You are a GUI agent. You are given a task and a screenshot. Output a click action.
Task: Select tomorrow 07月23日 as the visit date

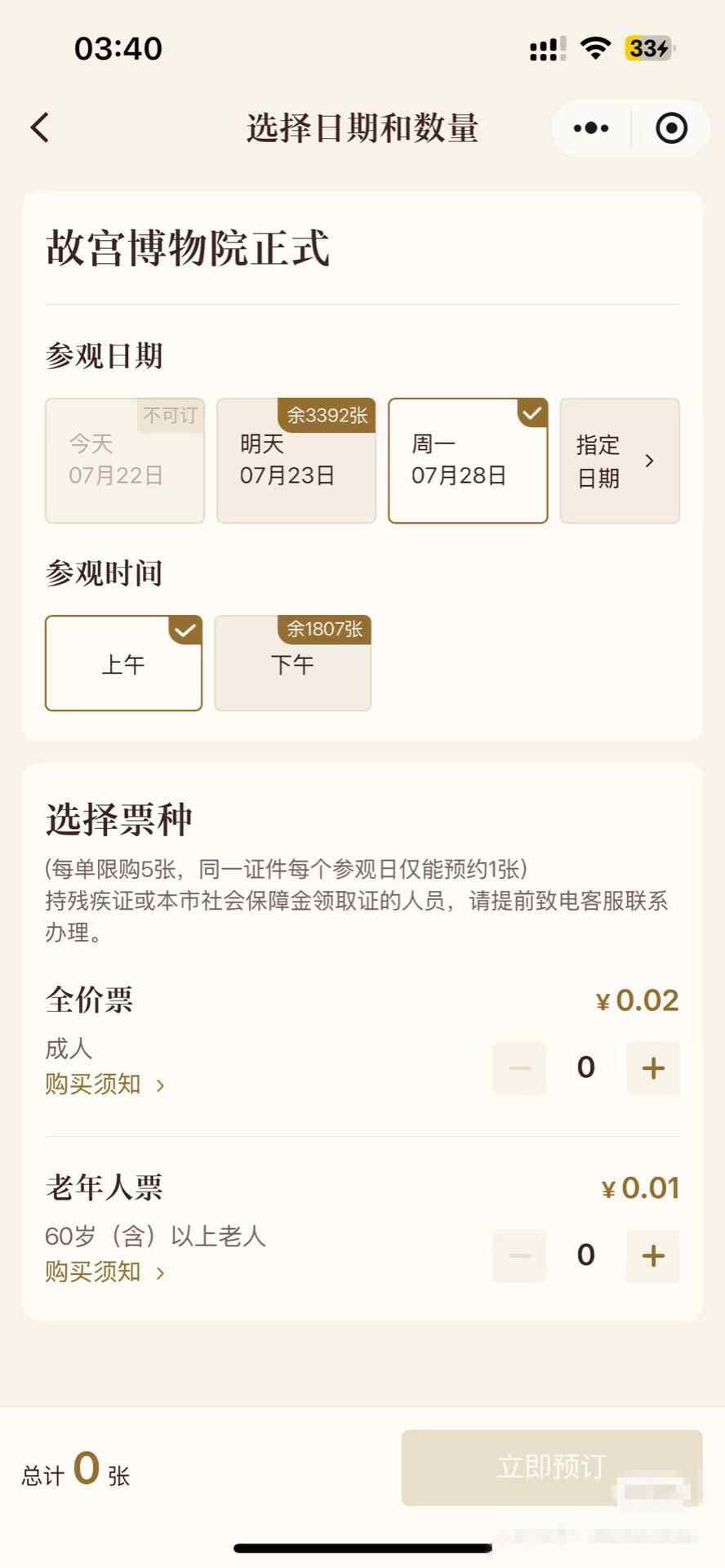click(296, 461)
